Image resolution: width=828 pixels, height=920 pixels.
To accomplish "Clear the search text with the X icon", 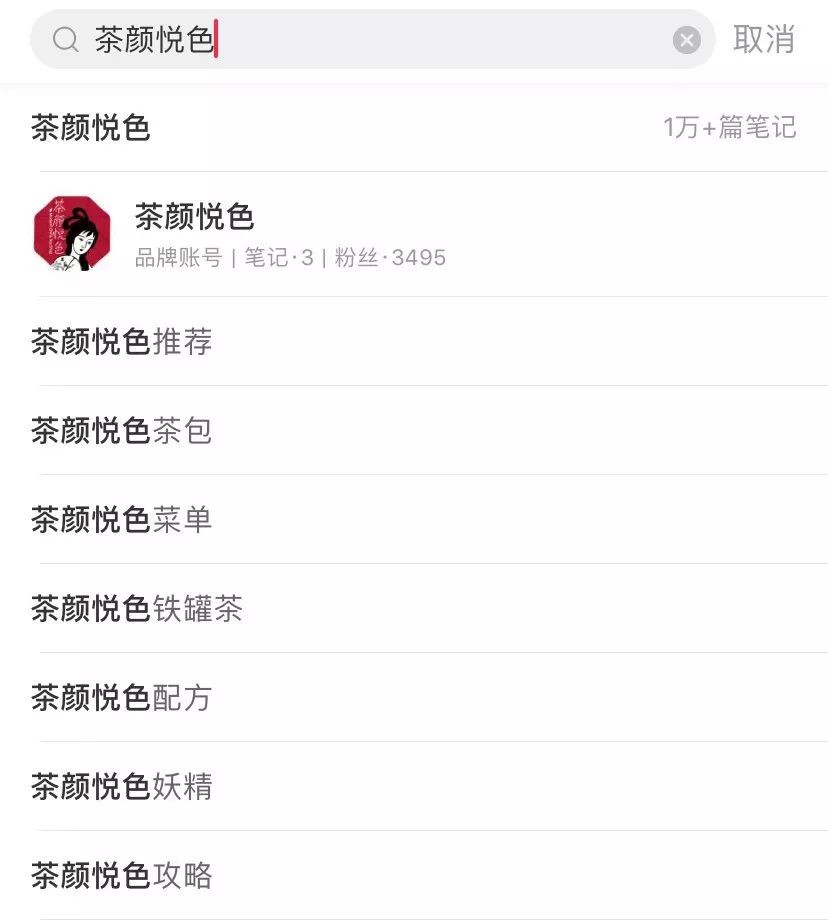I will 686,40.
